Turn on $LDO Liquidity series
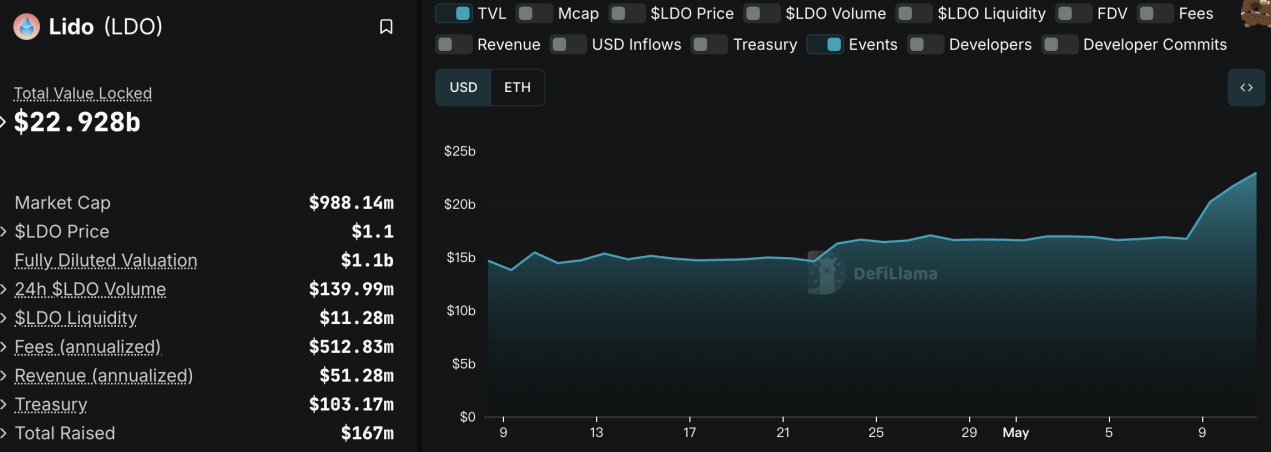The width and height of the screenshot is (1271, 452). coord(914,13)
